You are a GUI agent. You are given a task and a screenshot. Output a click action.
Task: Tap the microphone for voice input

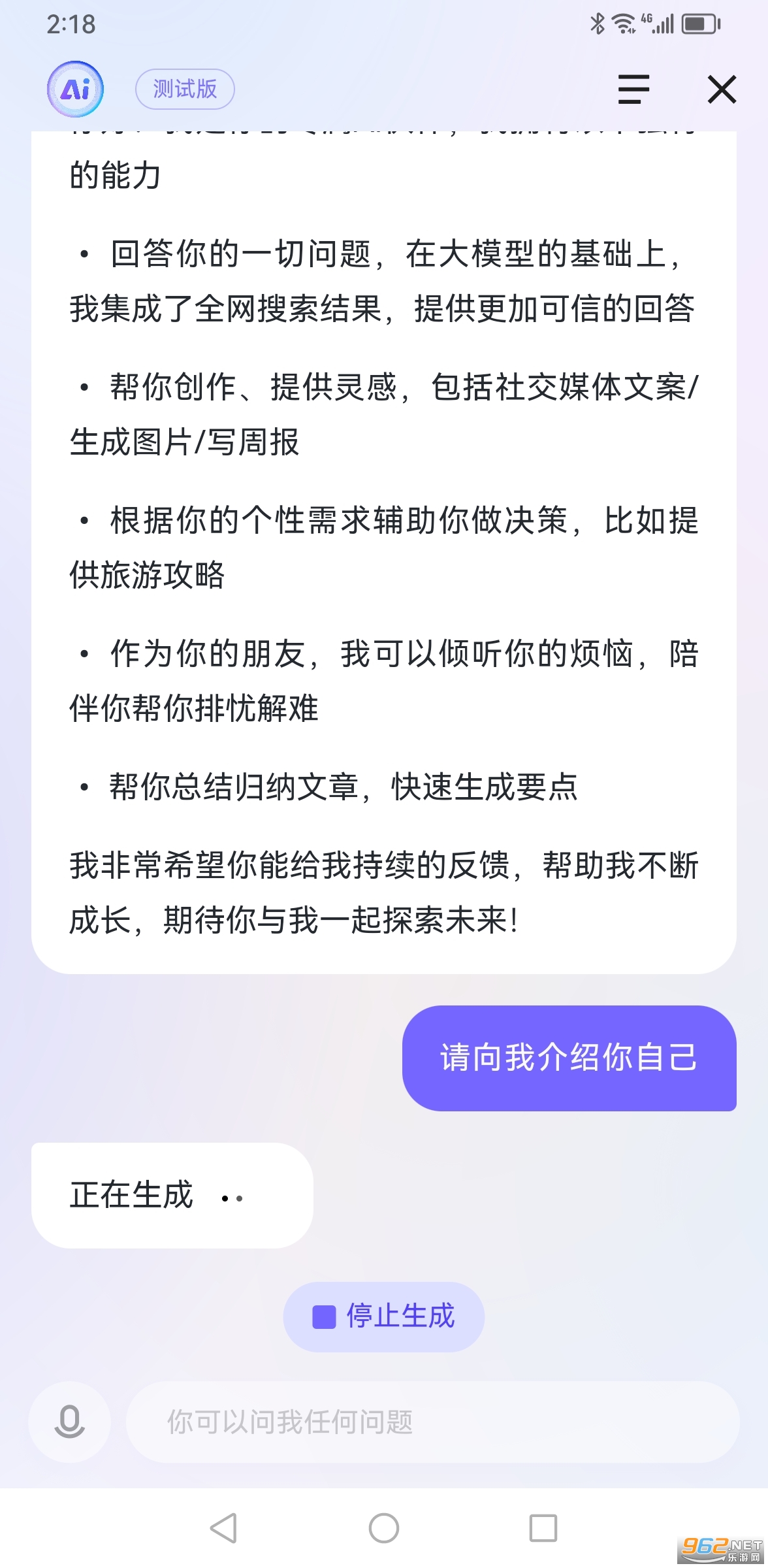click(69, 1422)
